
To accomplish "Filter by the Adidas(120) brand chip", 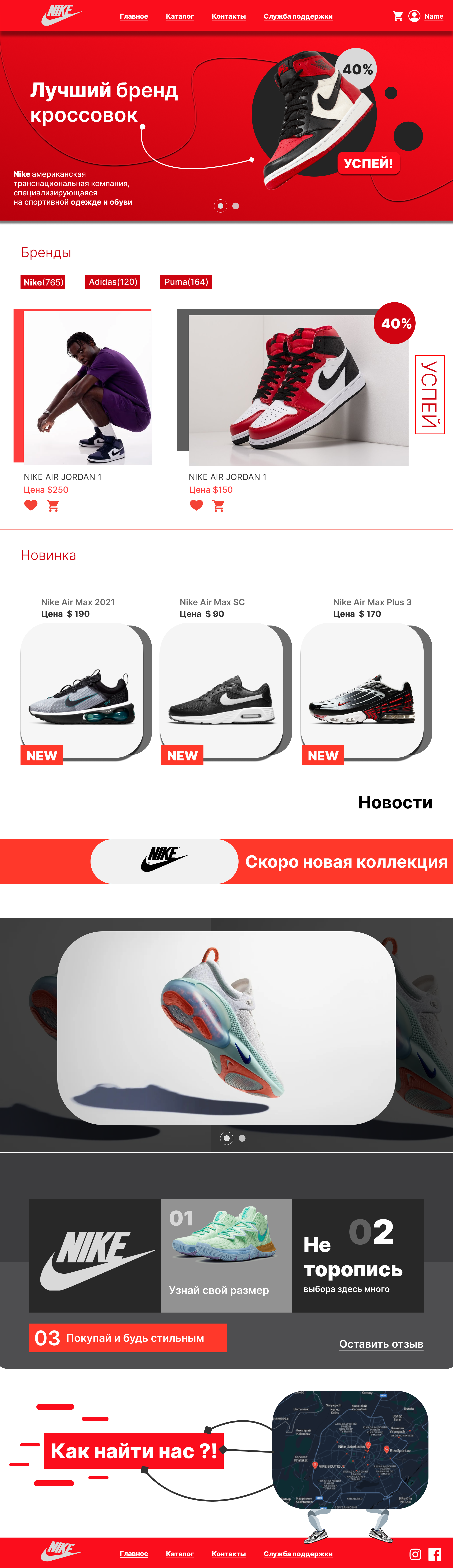I will click(113, 282).
